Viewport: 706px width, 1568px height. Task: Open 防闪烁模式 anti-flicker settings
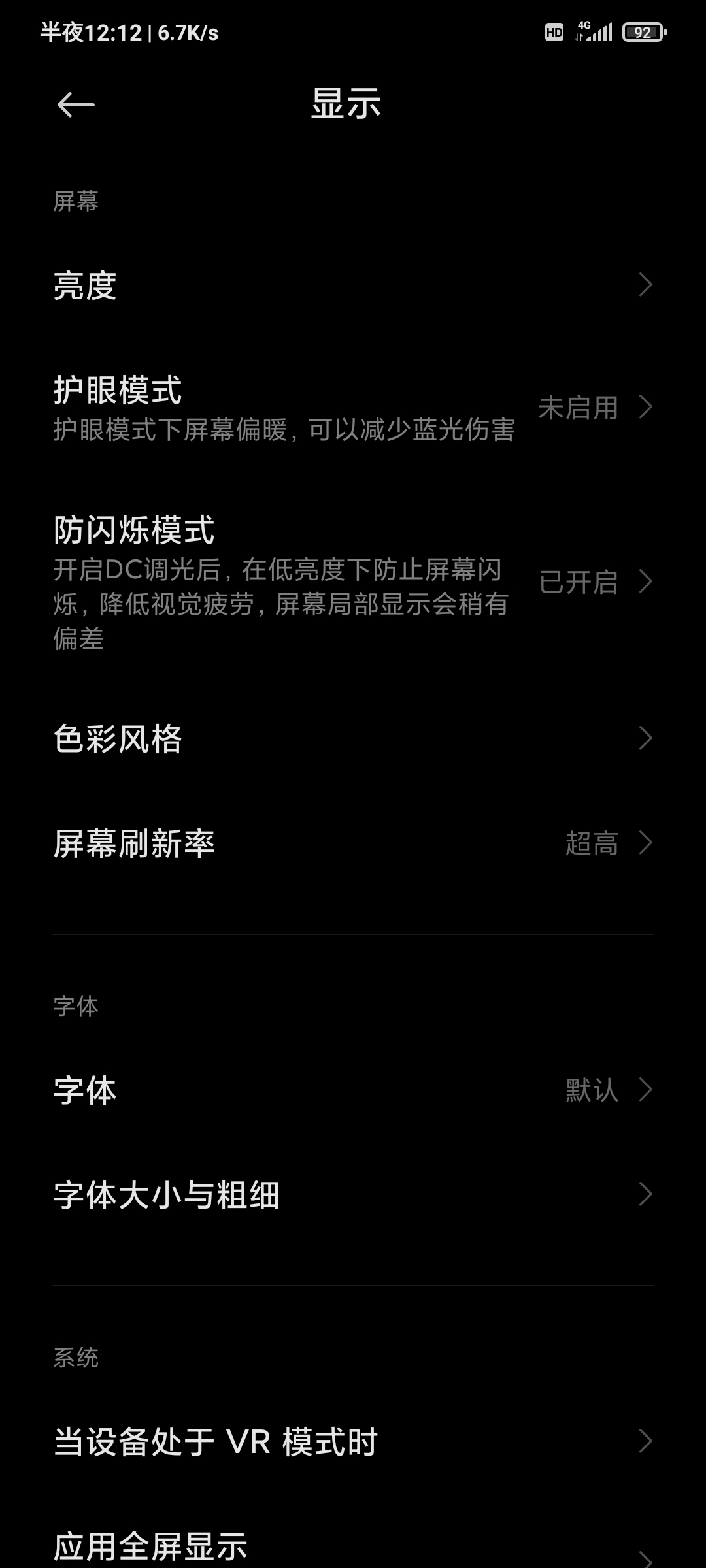353,581
